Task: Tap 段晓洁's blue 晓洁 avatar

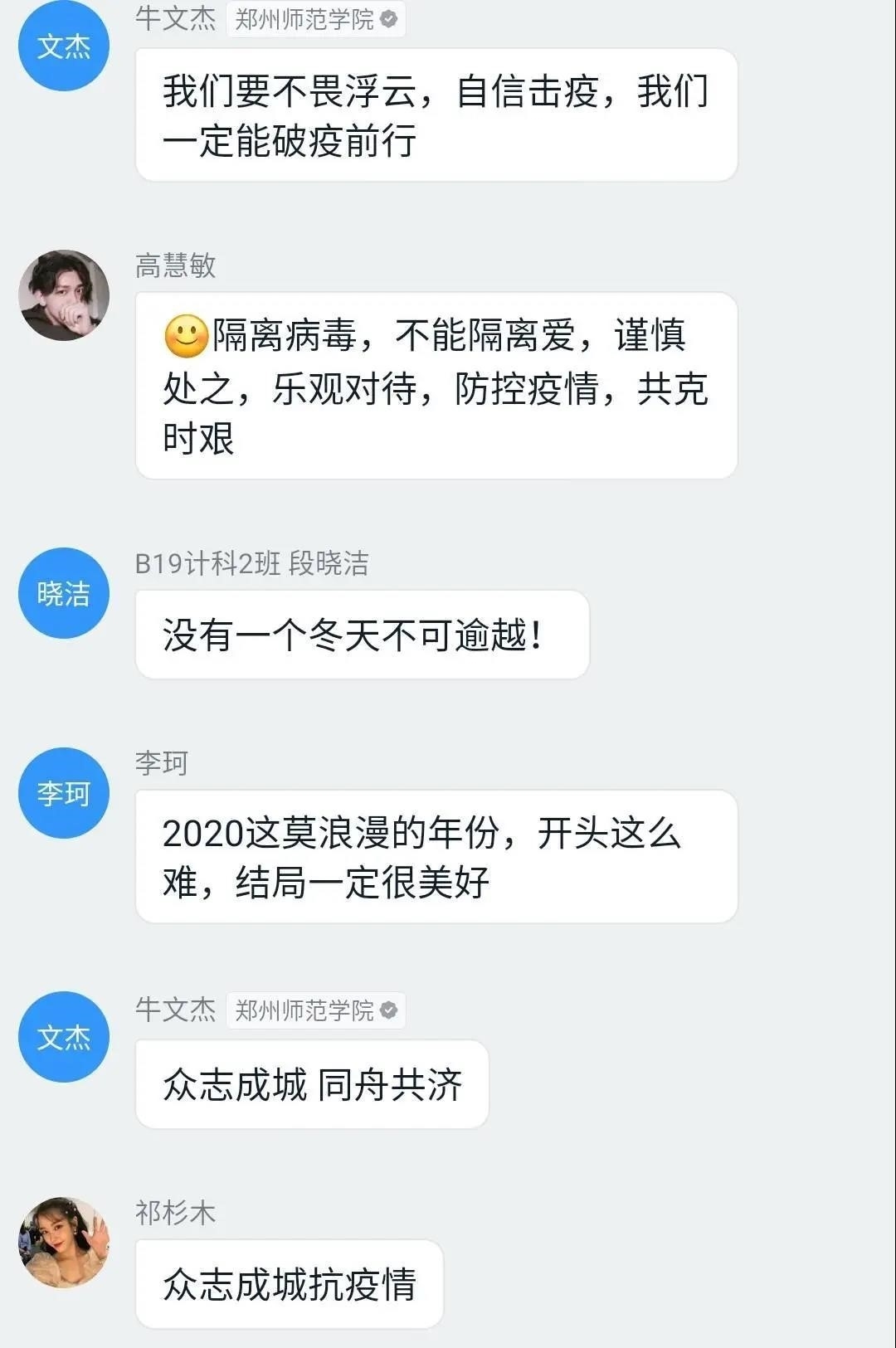Action: 64,593
